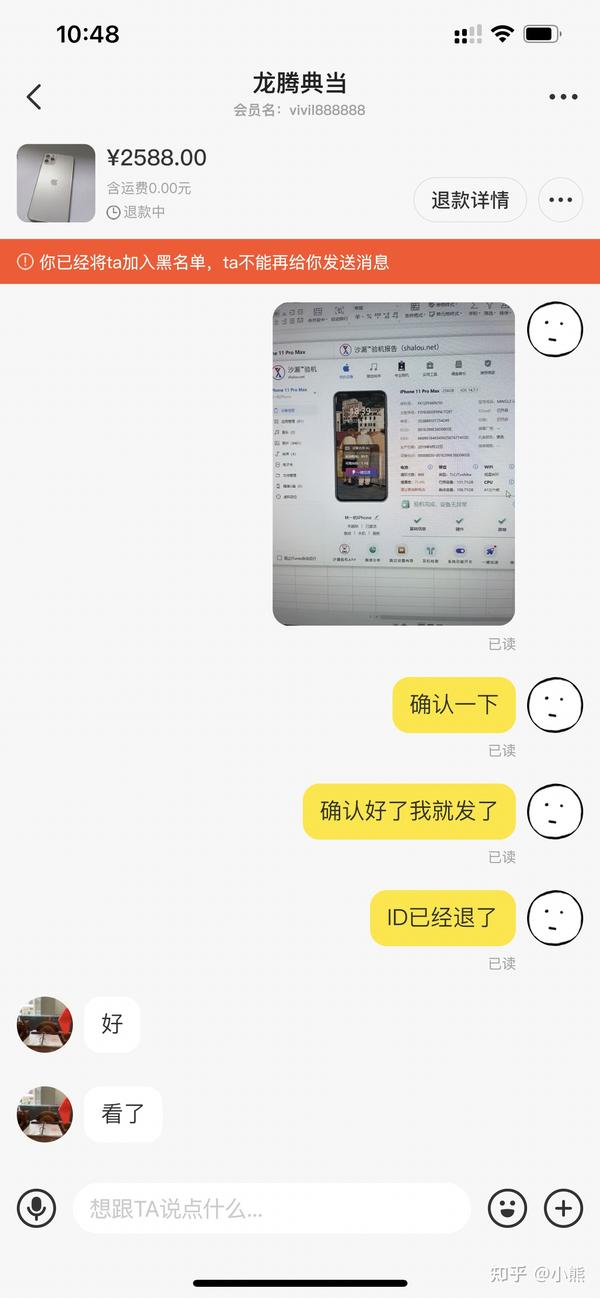Open the plus attachment menu

point(563,1208)
